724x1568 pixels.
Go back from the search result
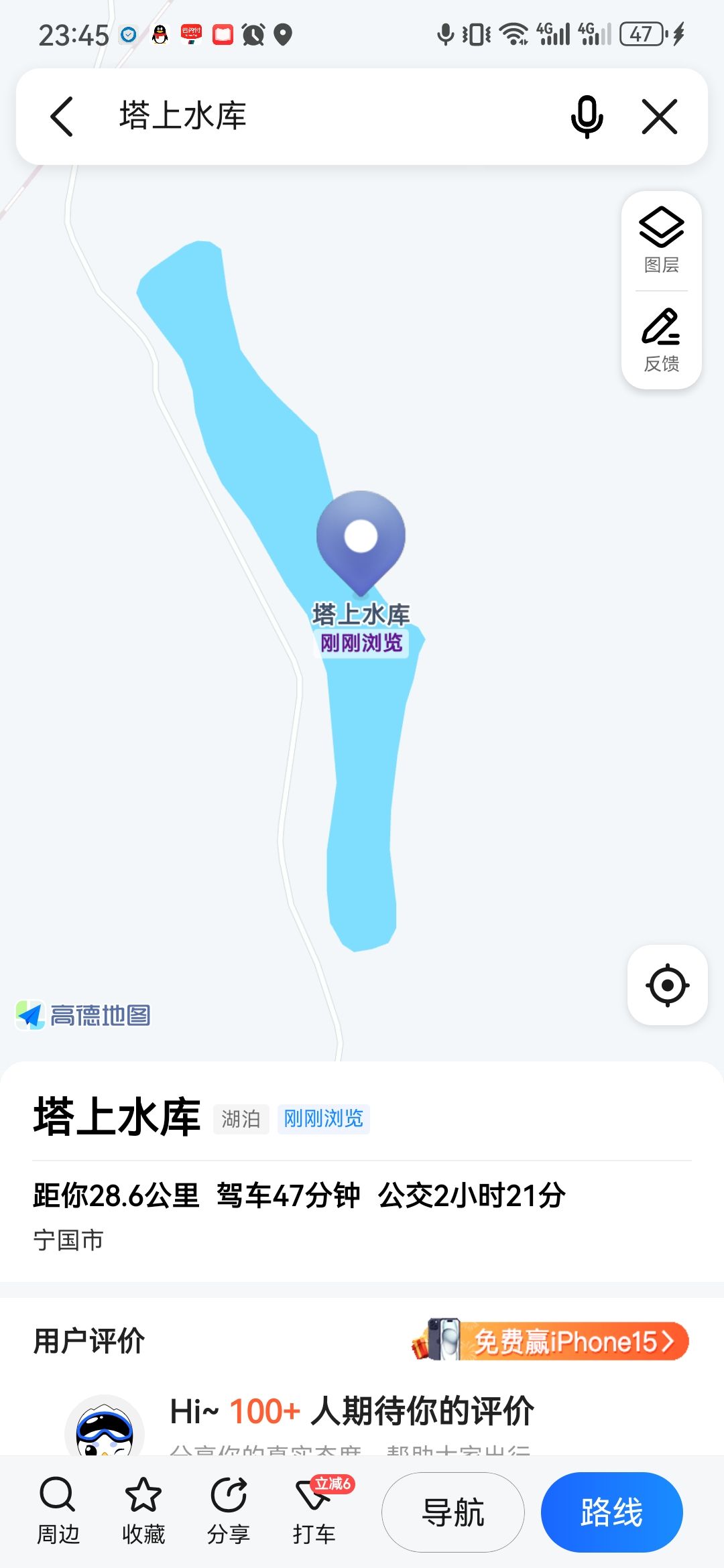pos(62,117)
